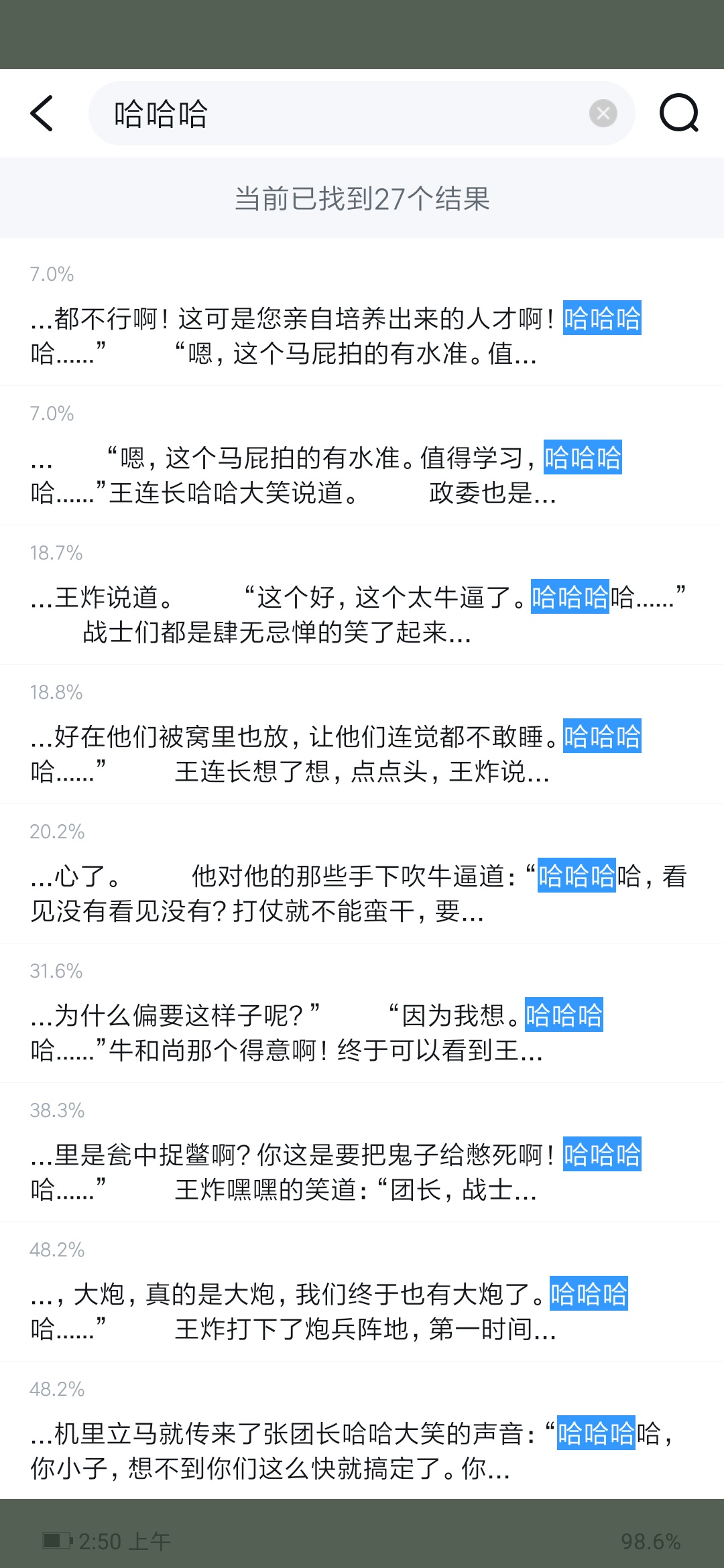Tap the search field containing 哈哈哈
Viewport: 724px width, 1568px height.
coord(362,113)
